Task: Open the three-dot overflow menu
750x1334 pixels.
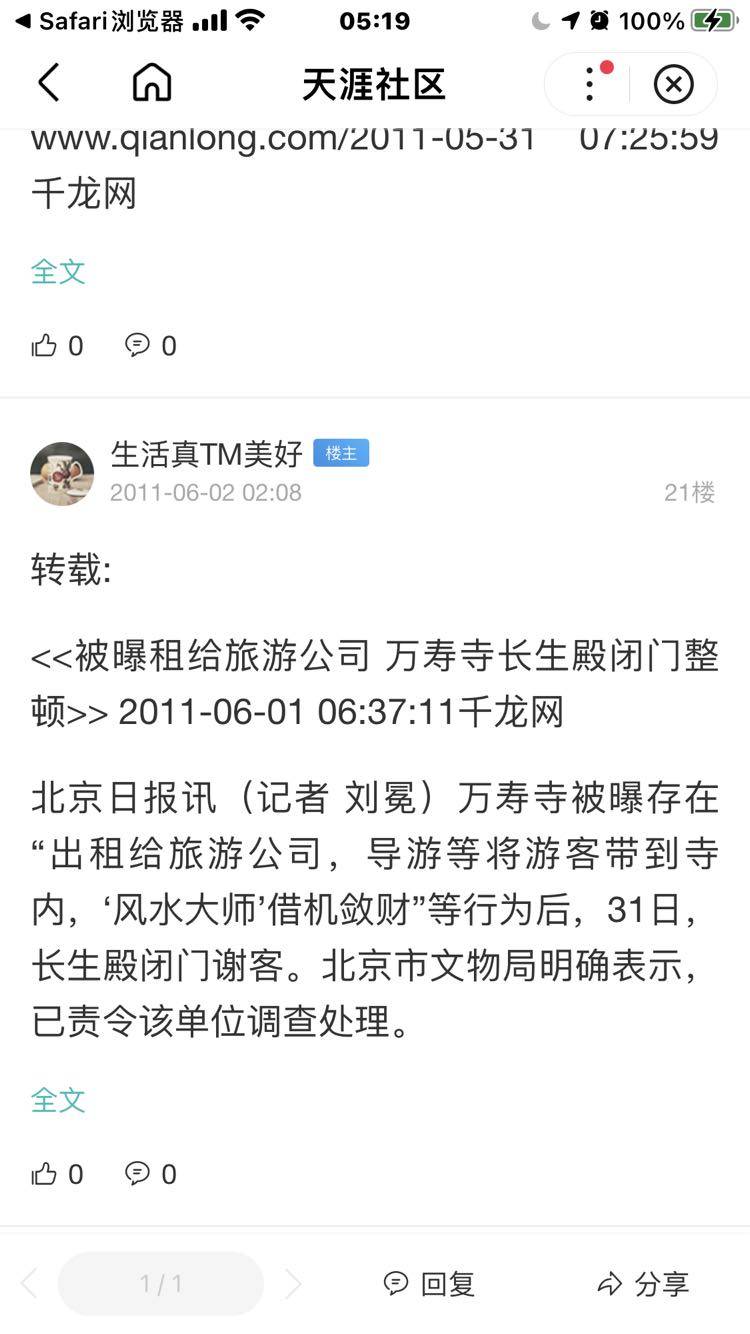Action: (590, 84)
